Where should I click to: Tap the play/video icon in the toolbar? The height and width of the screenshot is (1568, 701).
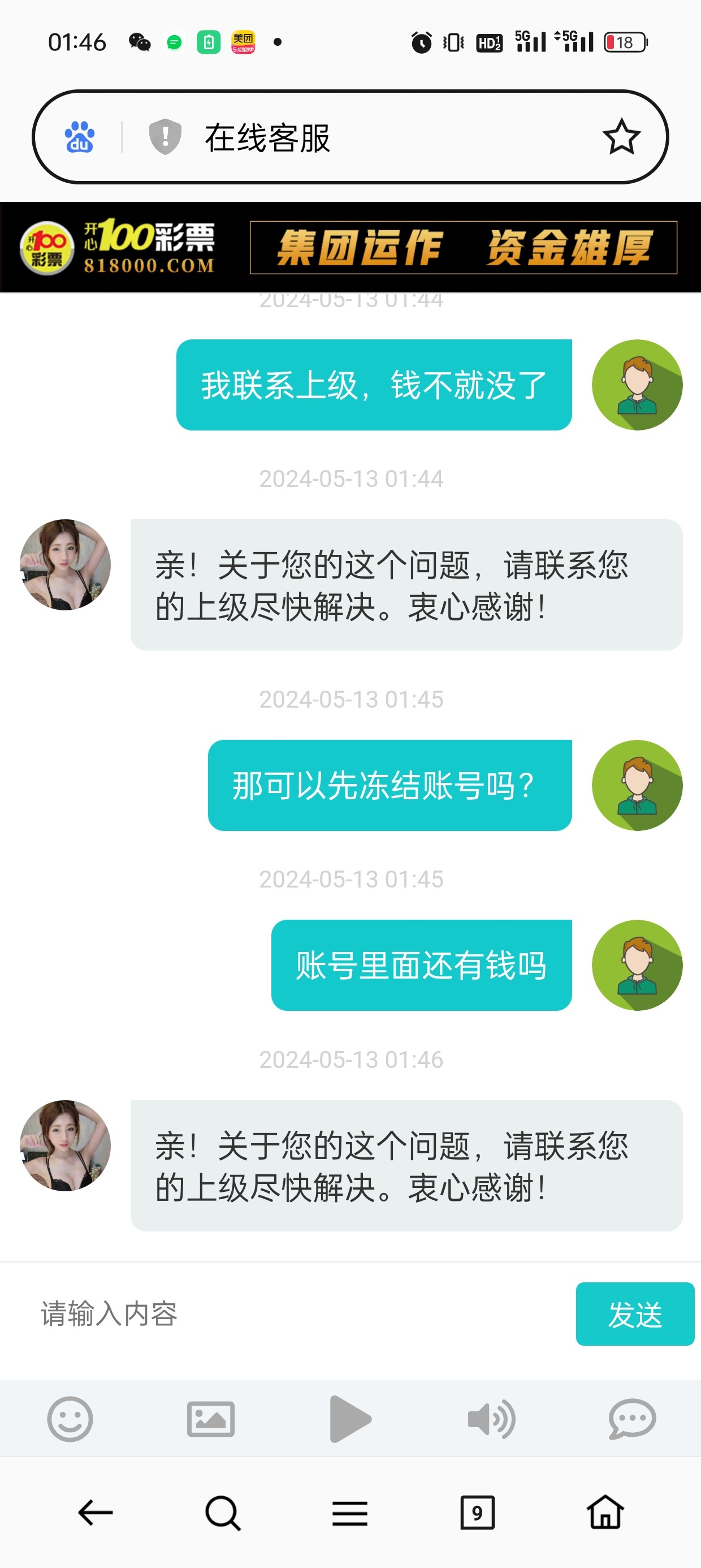click(x=349, y=1419)
